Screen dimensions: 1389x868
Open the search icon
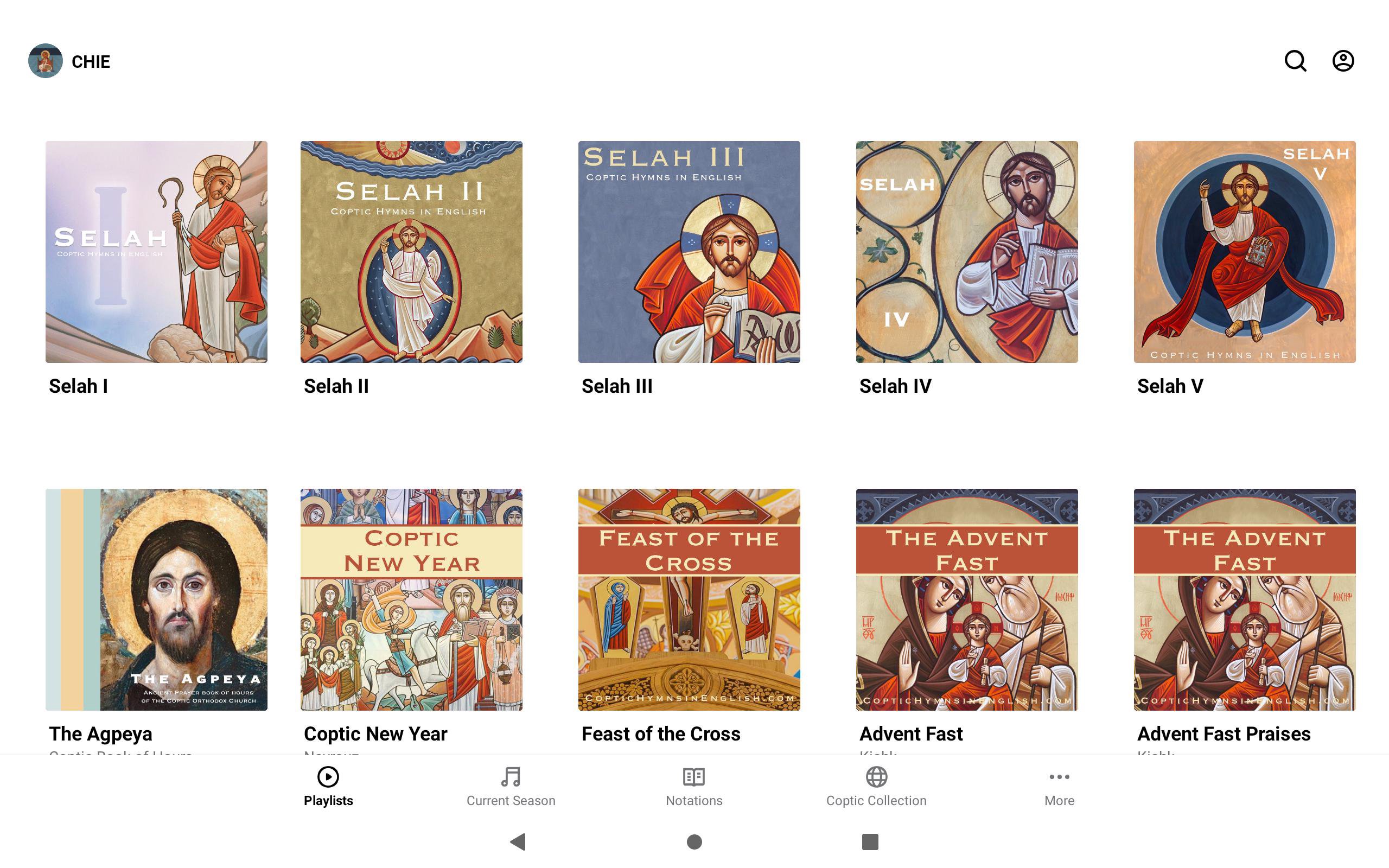[x=1295, y=61]
